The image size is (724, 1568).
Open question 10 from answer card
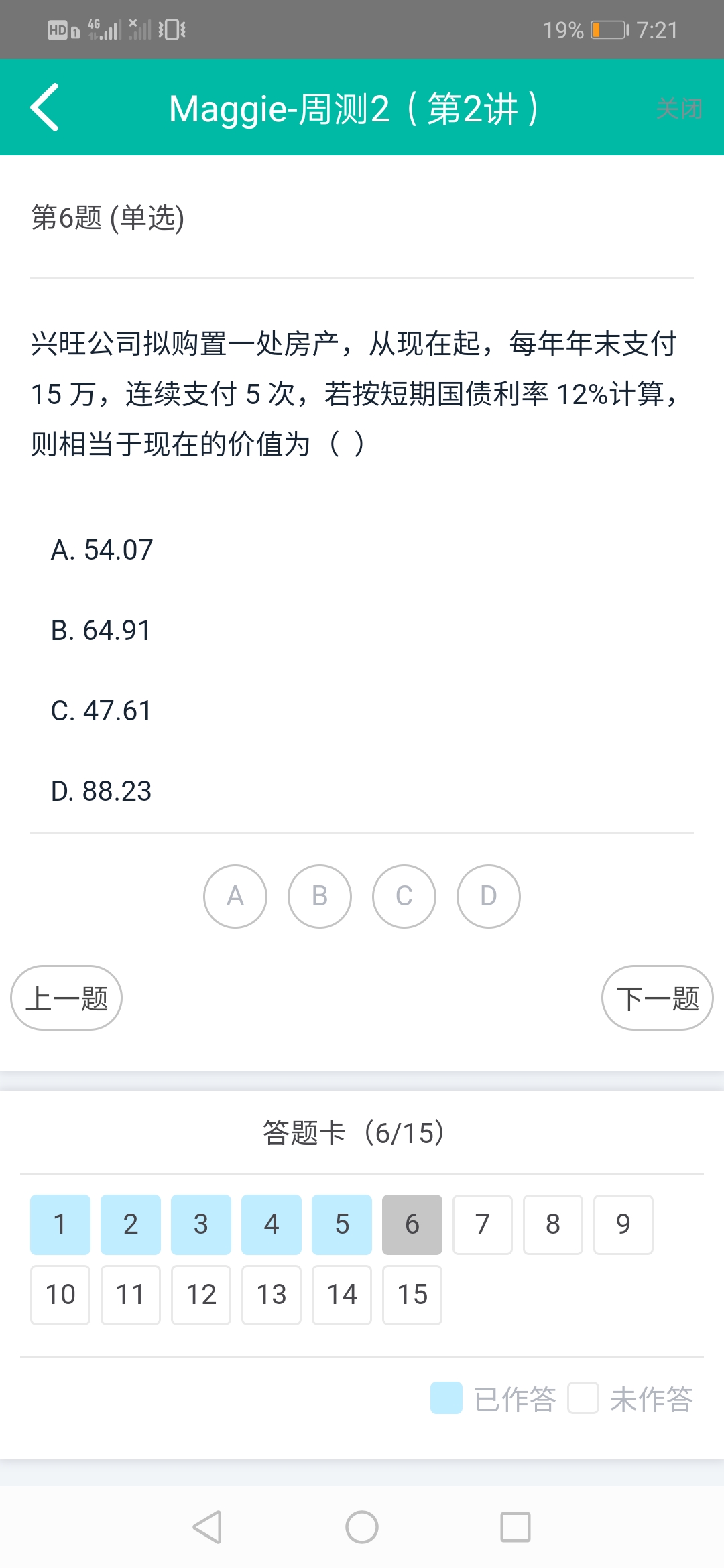tap(60, 1295)
